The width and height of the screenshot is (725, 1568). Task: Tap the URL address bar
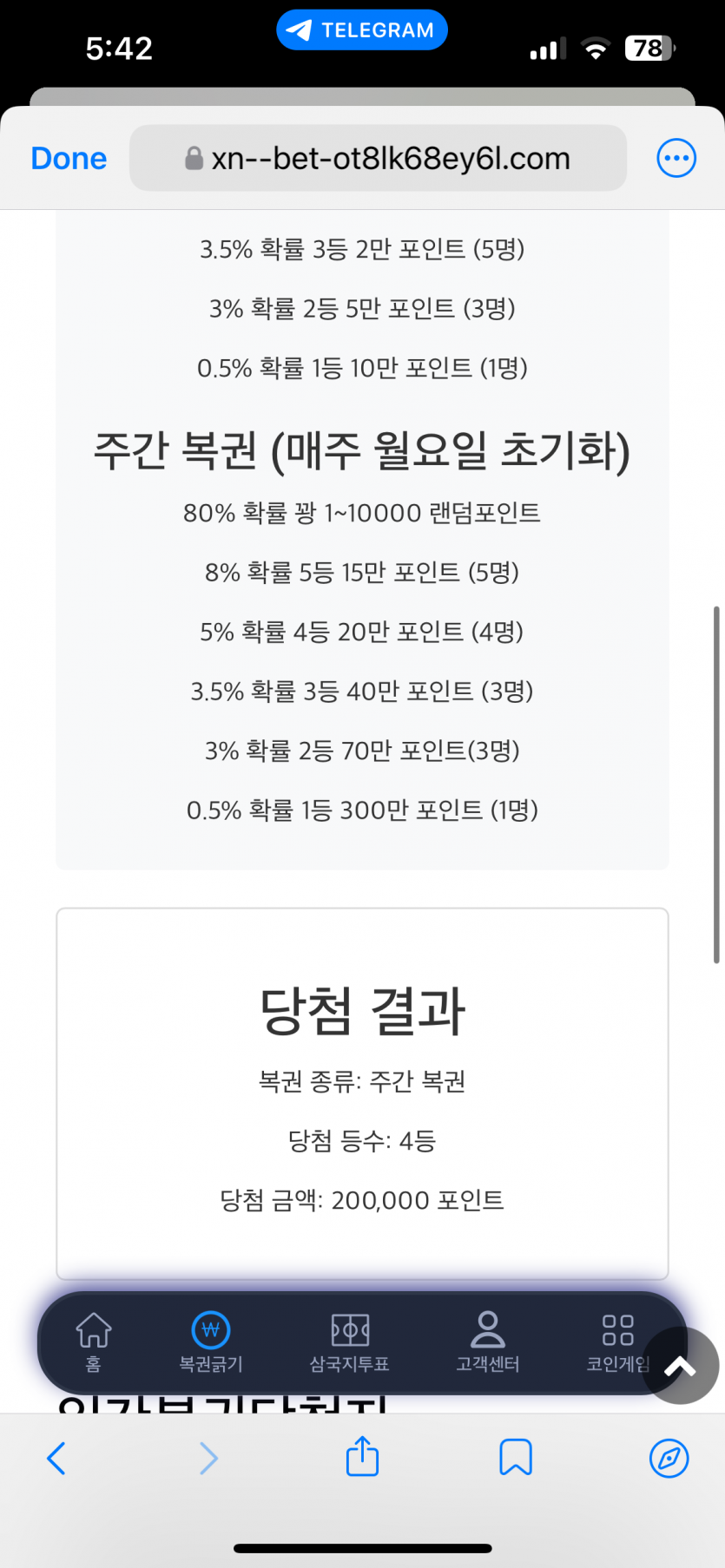tap(378, 158)
